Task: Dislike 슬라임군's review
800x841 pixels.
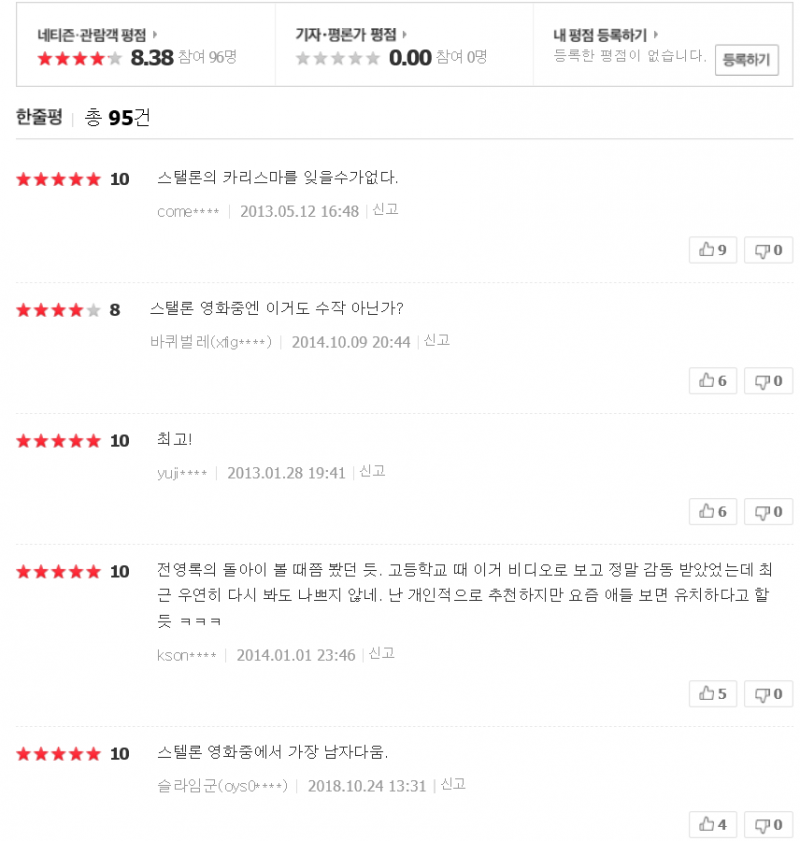Action: click(768, 824)
